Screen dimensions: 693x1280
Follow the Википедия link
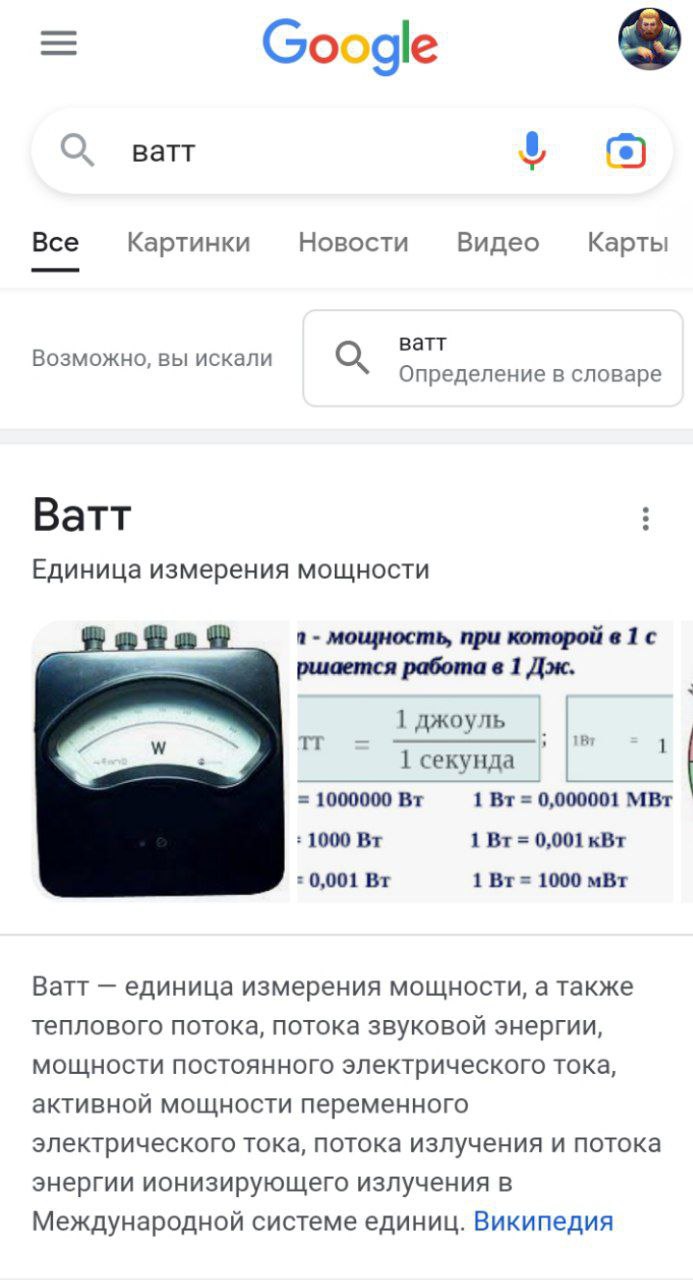(x=543, y=1221)
